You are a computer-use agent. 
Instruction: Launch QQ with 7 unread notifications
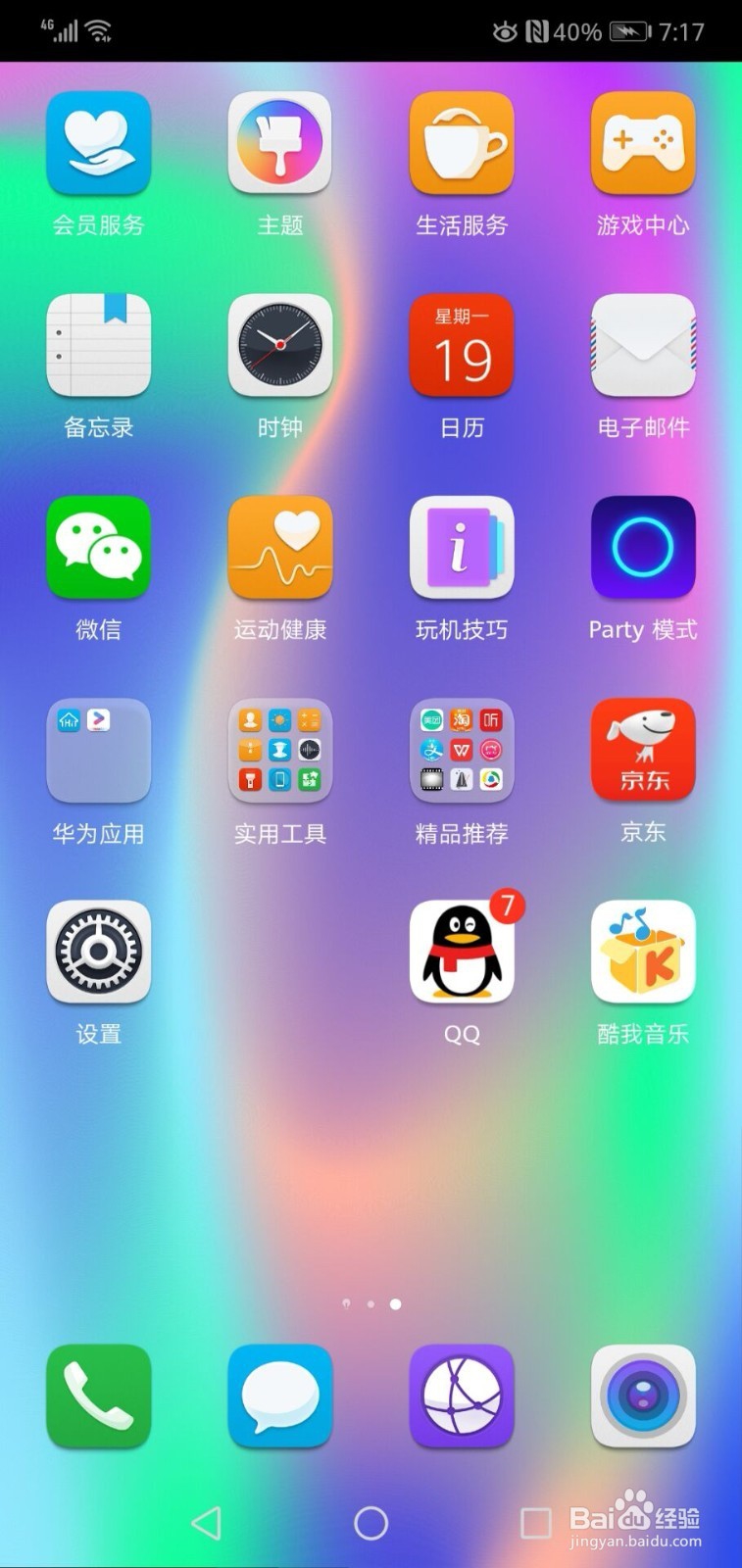[462, 951]
